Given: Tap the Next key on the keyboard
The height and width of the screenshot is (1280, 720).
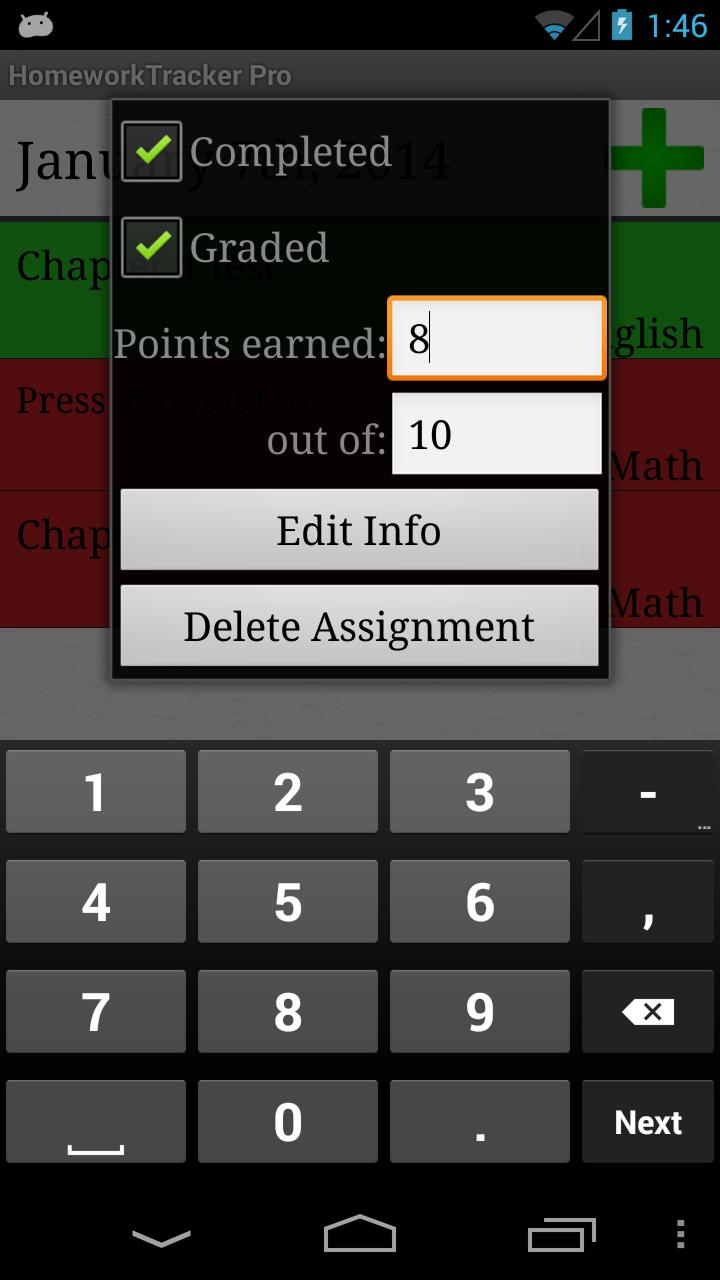Looking at the screenshot, I should [x=647, y=1121].
